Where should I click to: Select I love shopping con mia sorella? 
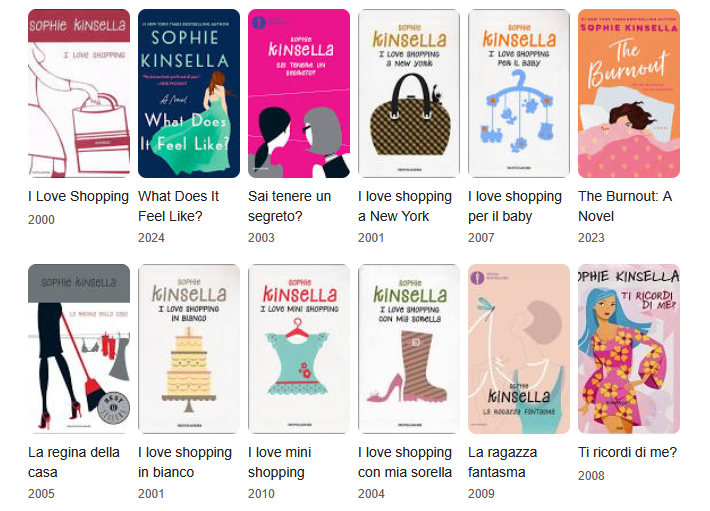(409, 349)
